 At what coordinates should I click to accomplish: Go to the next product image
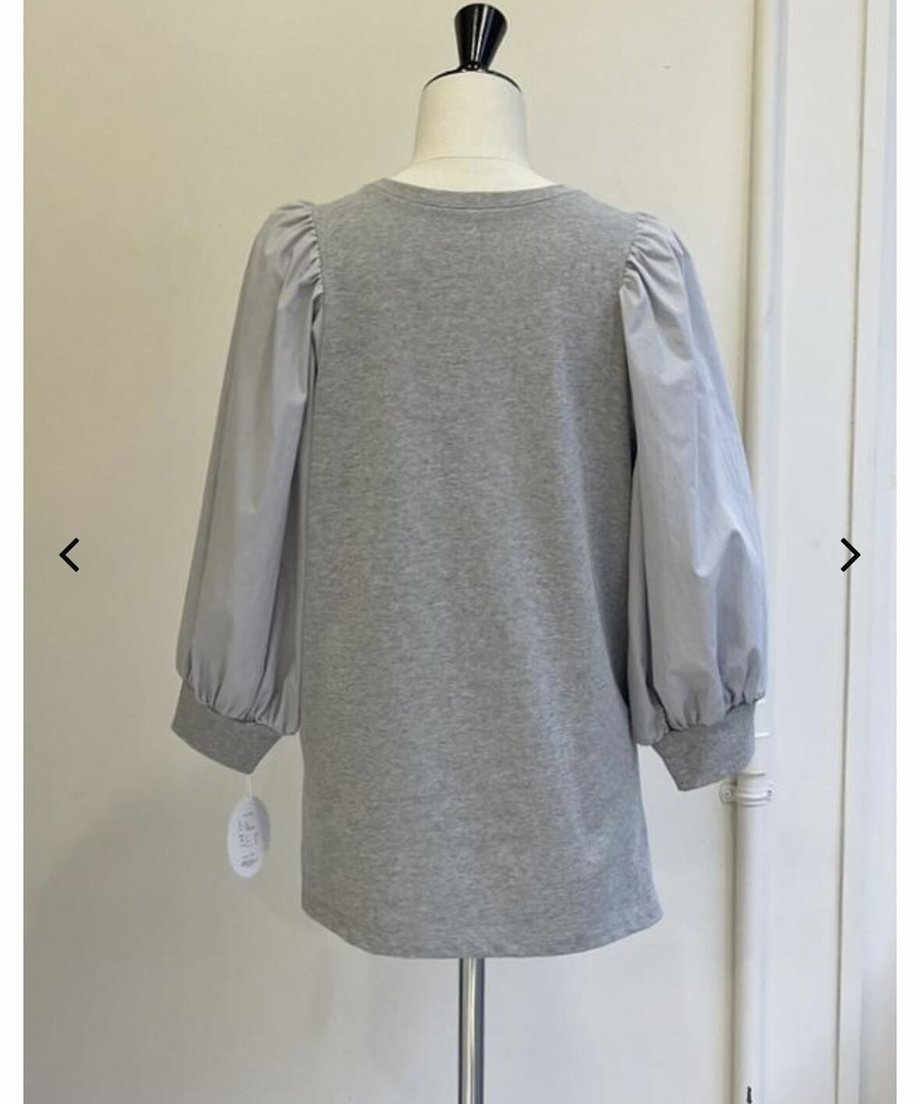pyautogui.click(x=849, y=554)
